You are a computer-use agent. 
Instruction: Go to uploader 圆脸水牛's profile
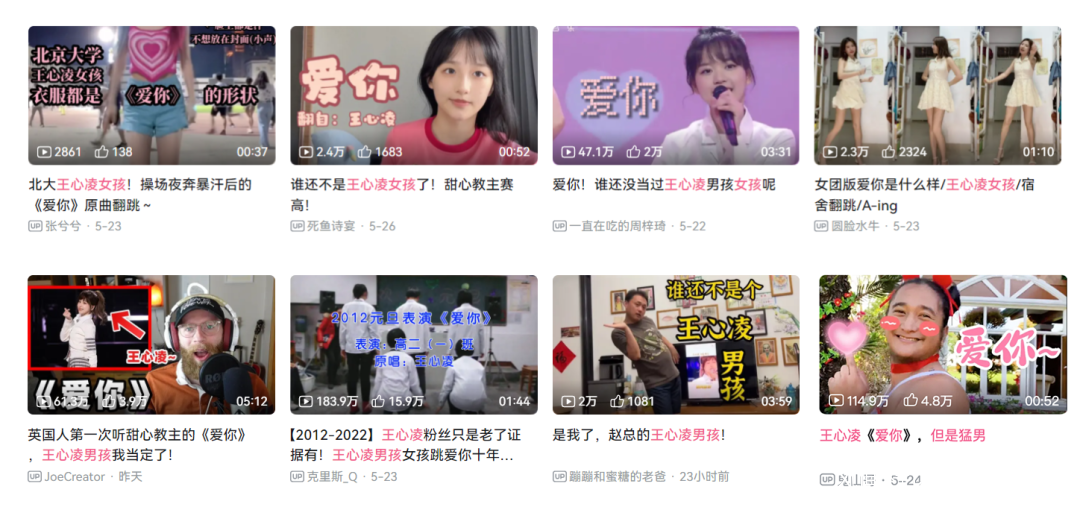tap(859, 226)
